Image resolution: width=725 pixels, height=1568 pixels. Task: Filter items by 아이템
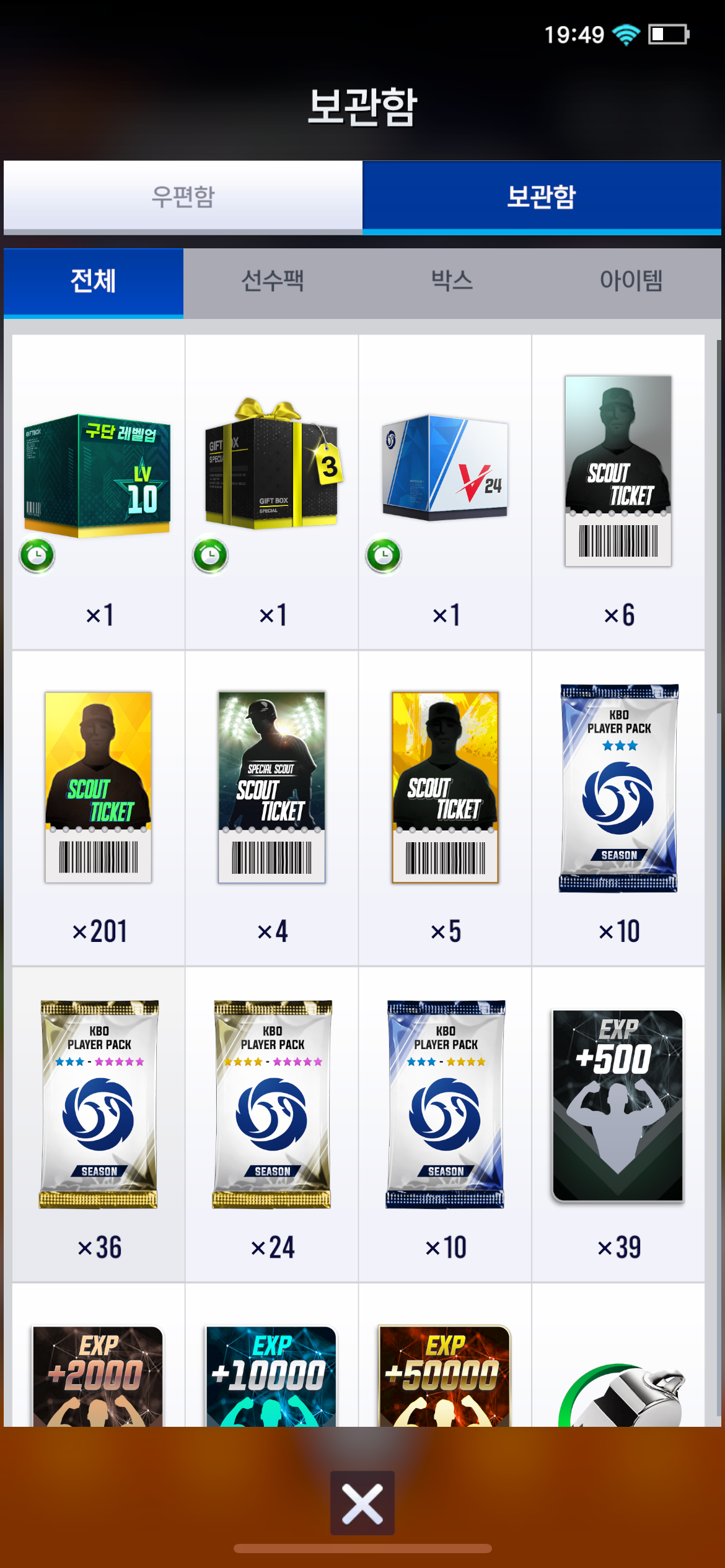631,282
